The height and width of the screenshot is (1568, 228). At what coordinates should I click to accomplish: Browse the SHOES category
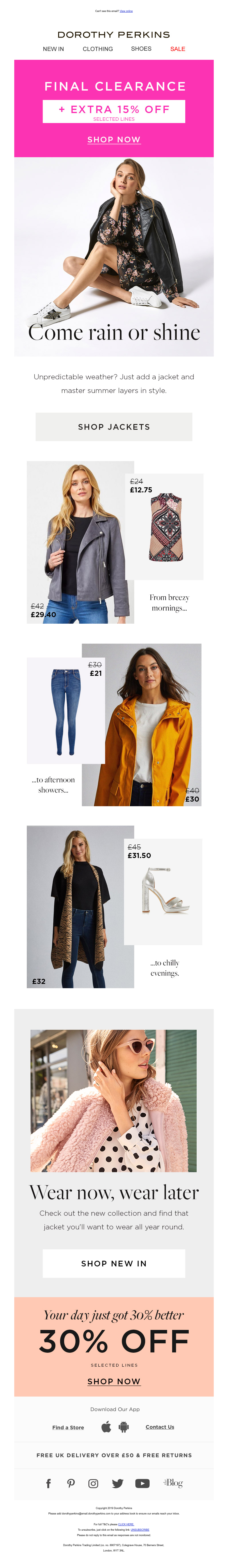coord(141,49)
